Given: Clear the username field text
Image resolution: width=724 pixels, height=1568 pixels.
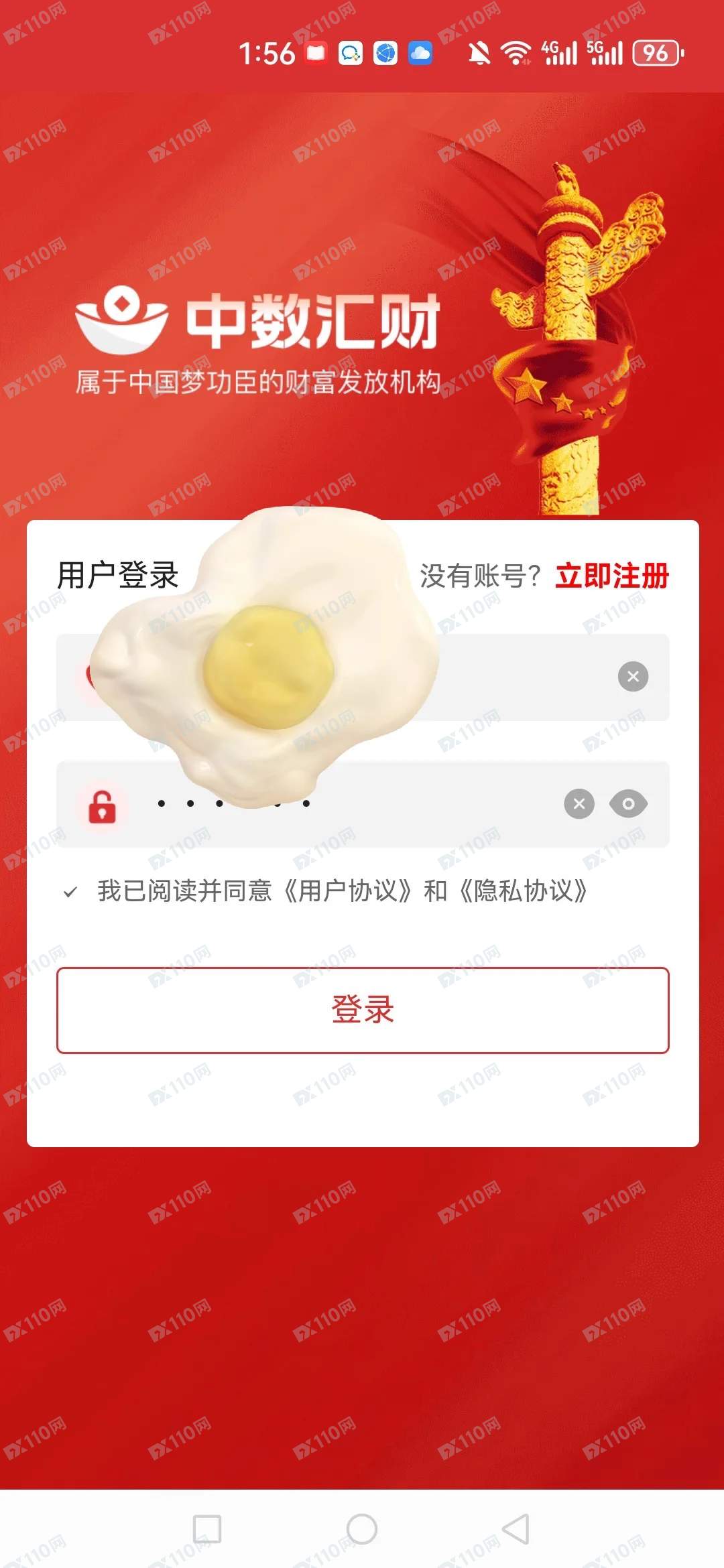Looking at the screenshot, I should (633, 677).
